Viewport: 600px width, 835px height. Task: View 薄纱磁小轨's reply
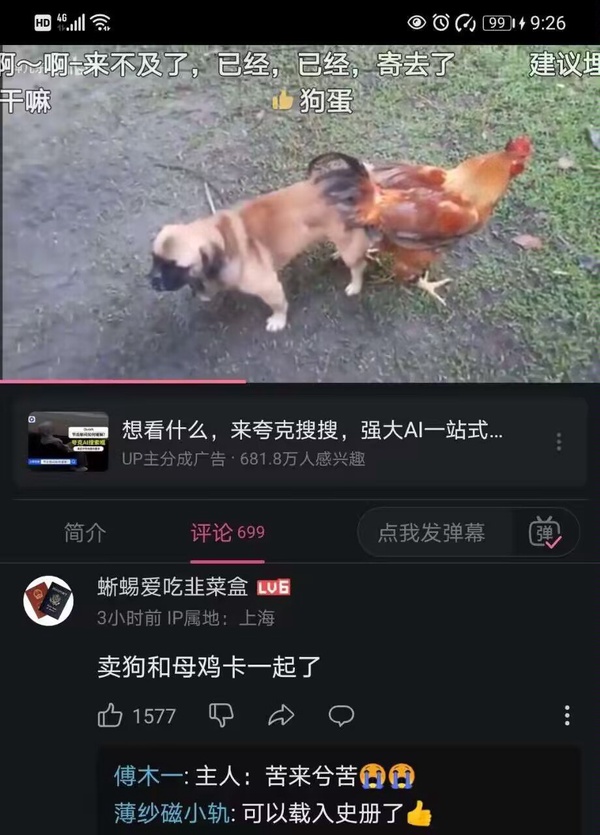click(272, 813)
